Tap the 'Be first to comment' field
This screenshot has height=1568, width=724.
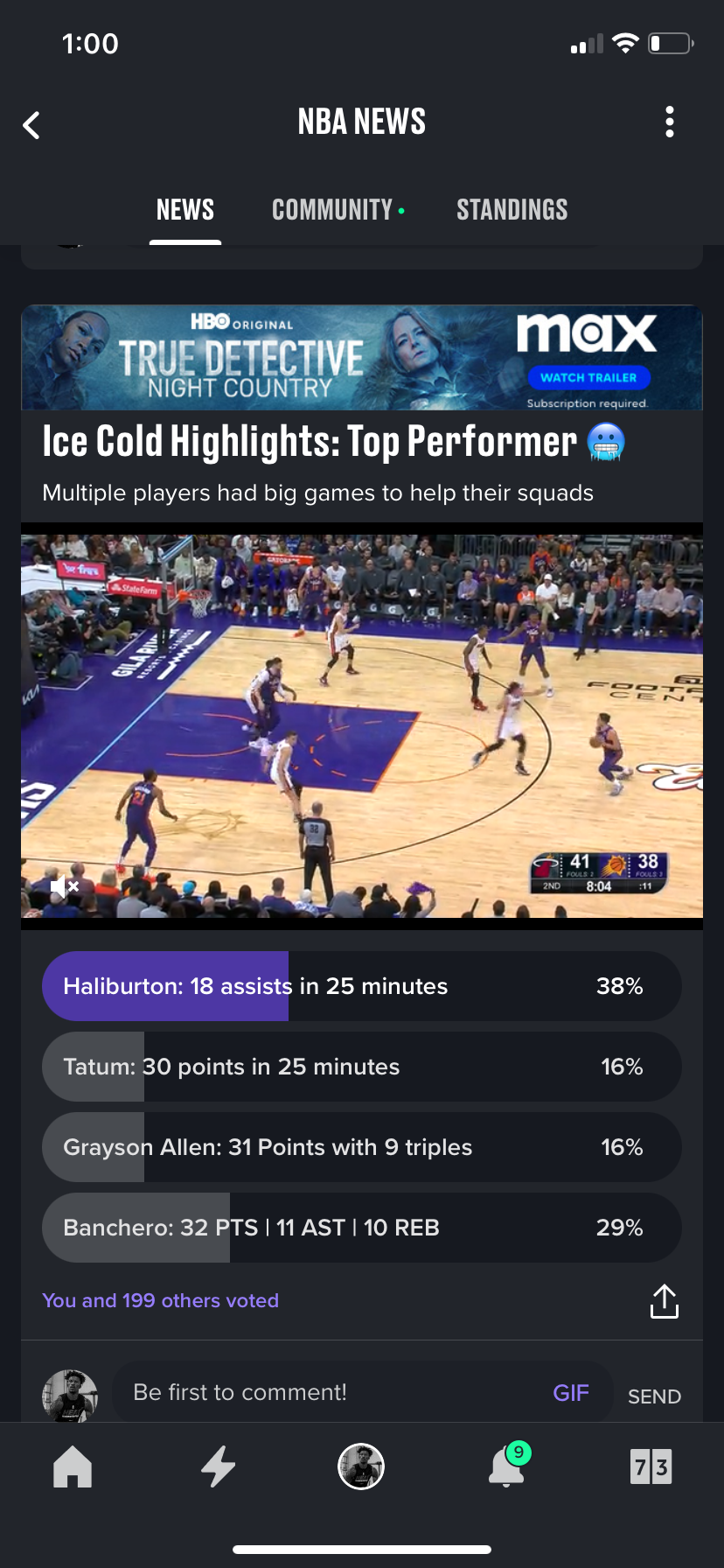[x=332, y=1392]
